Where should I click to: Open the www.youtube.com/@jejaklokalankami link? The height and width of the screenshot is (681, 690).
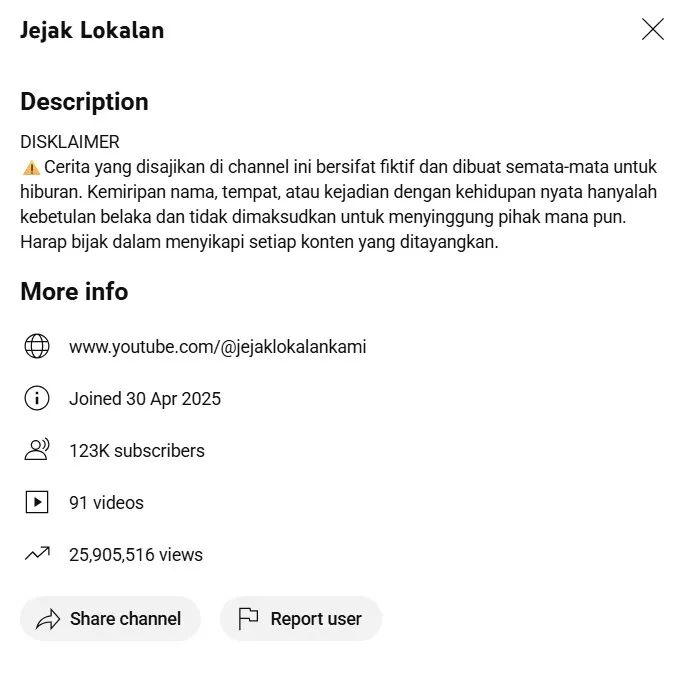tap(217, 347)
